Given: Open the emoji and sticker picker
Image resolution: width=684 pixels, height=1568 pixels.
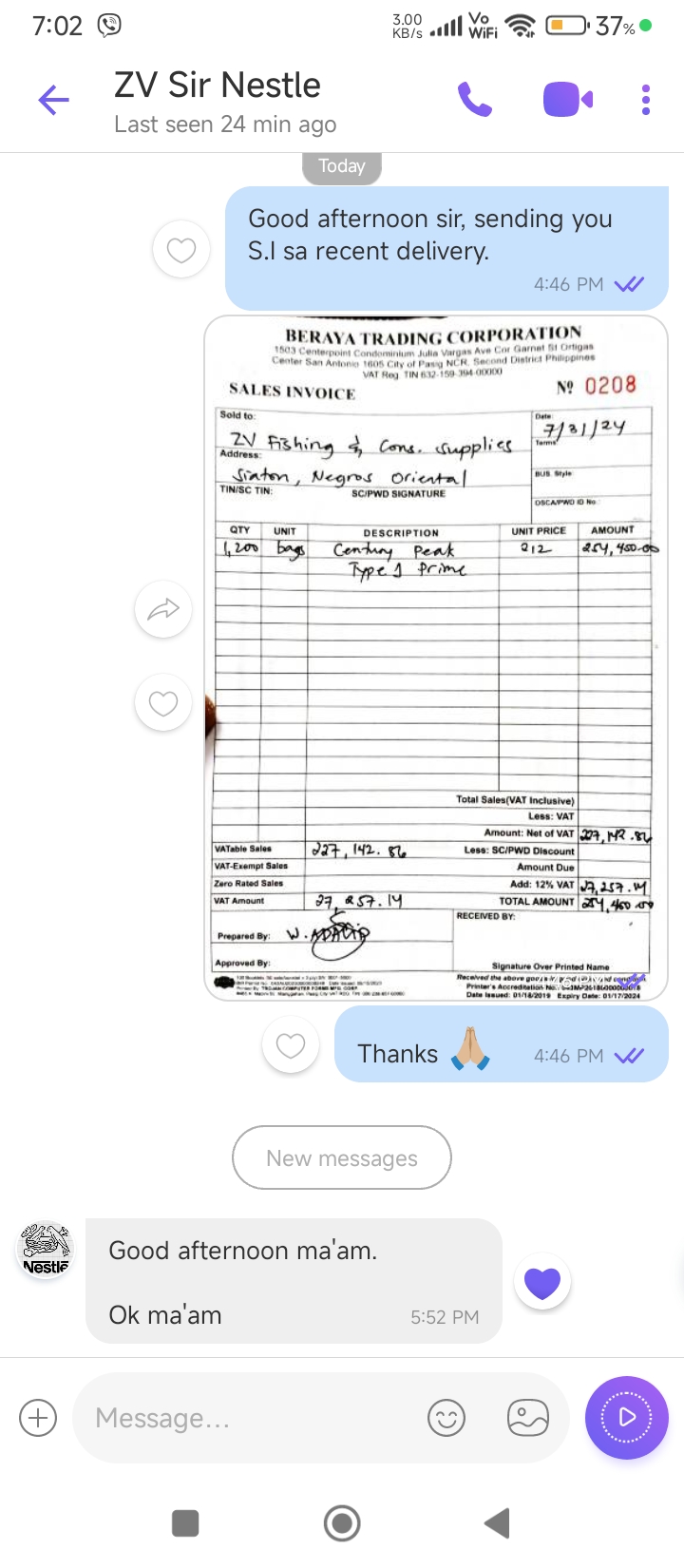Looking at the screenshot, I should coord(446,1418).
